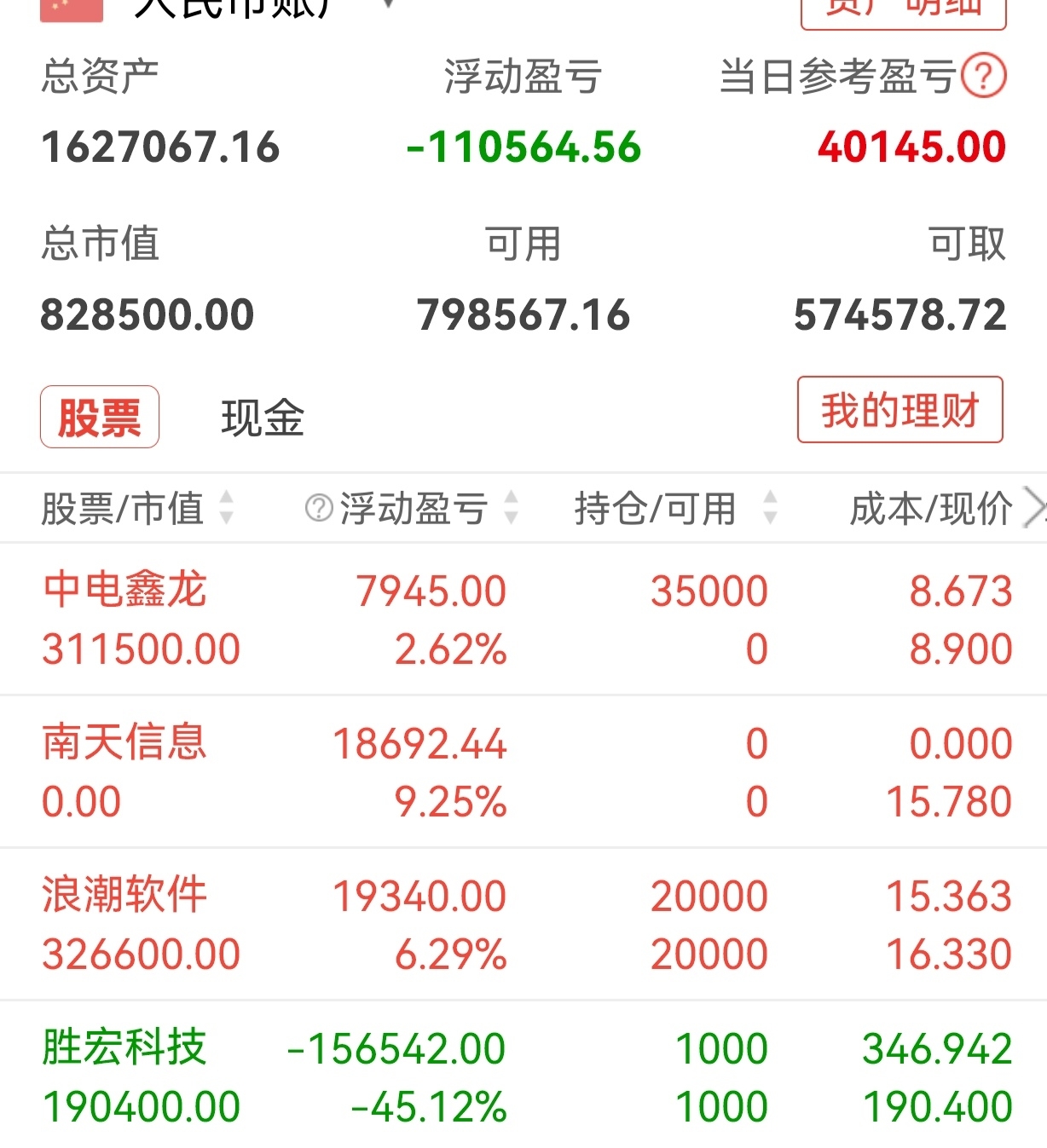Open the 南天信息 holding row
1047x1148 pixels.
click(x=523, y=772)
